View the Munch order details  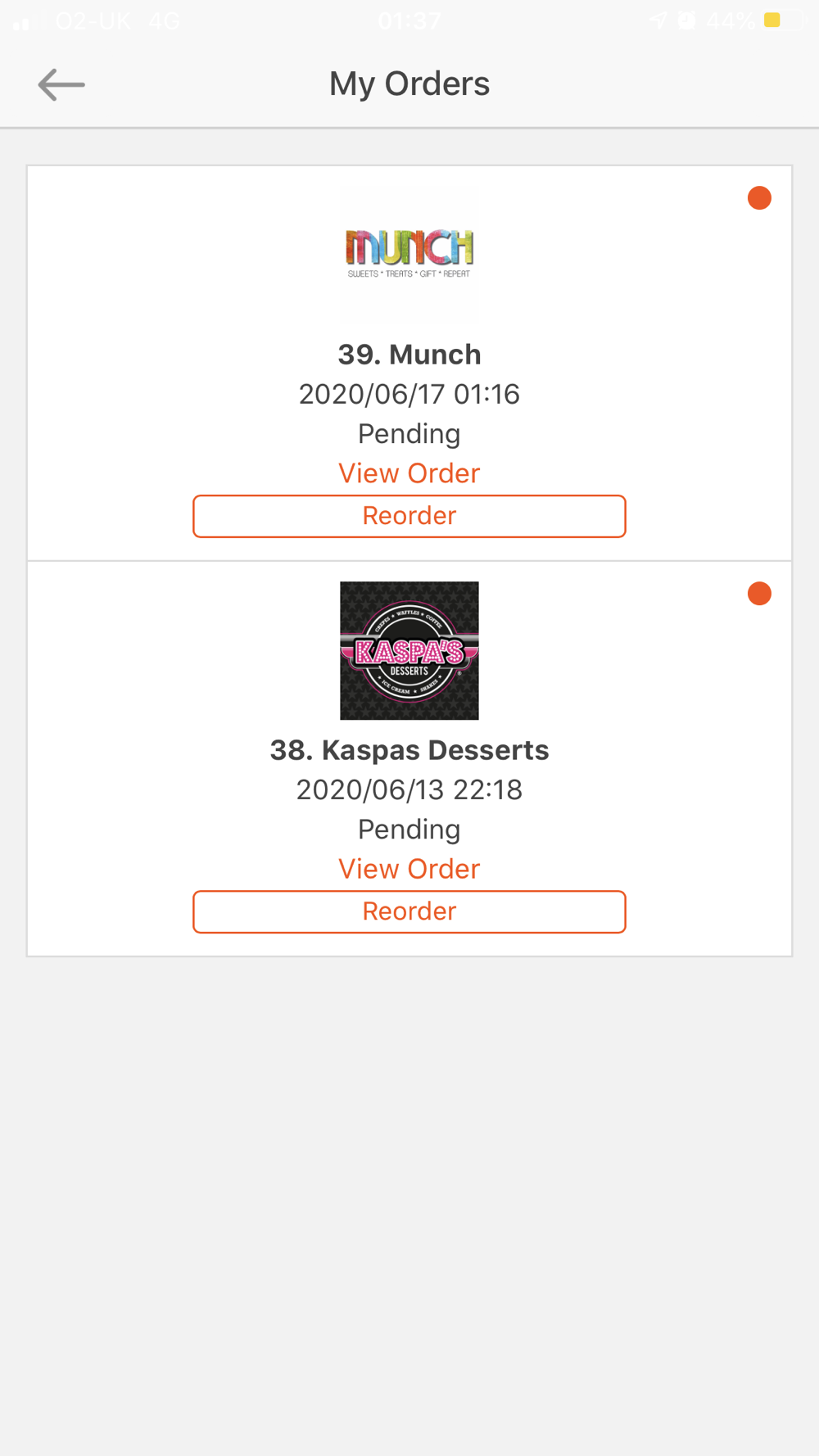click(x=409, y=473)
